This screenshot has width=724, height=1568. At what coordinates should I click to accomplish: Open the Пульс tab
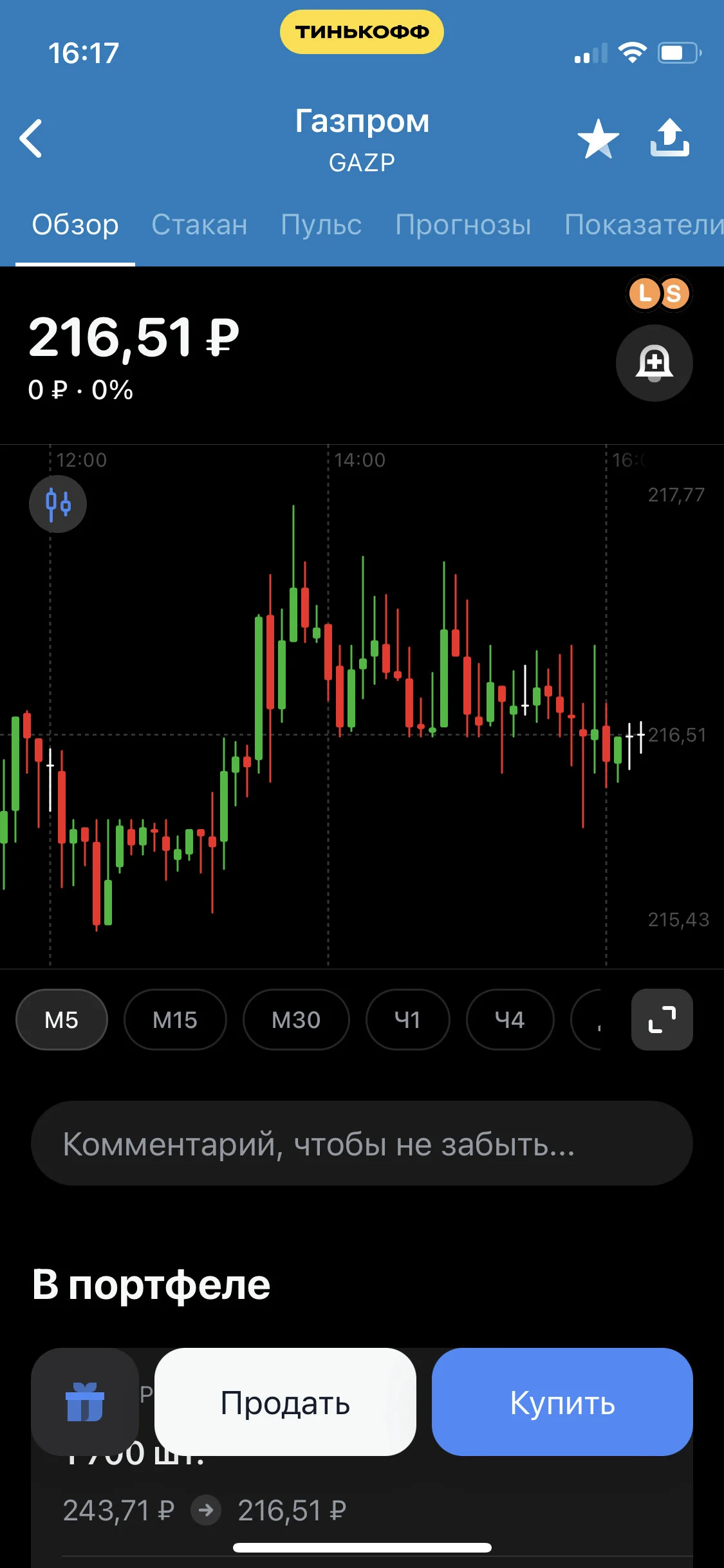[x=321, y=225]
